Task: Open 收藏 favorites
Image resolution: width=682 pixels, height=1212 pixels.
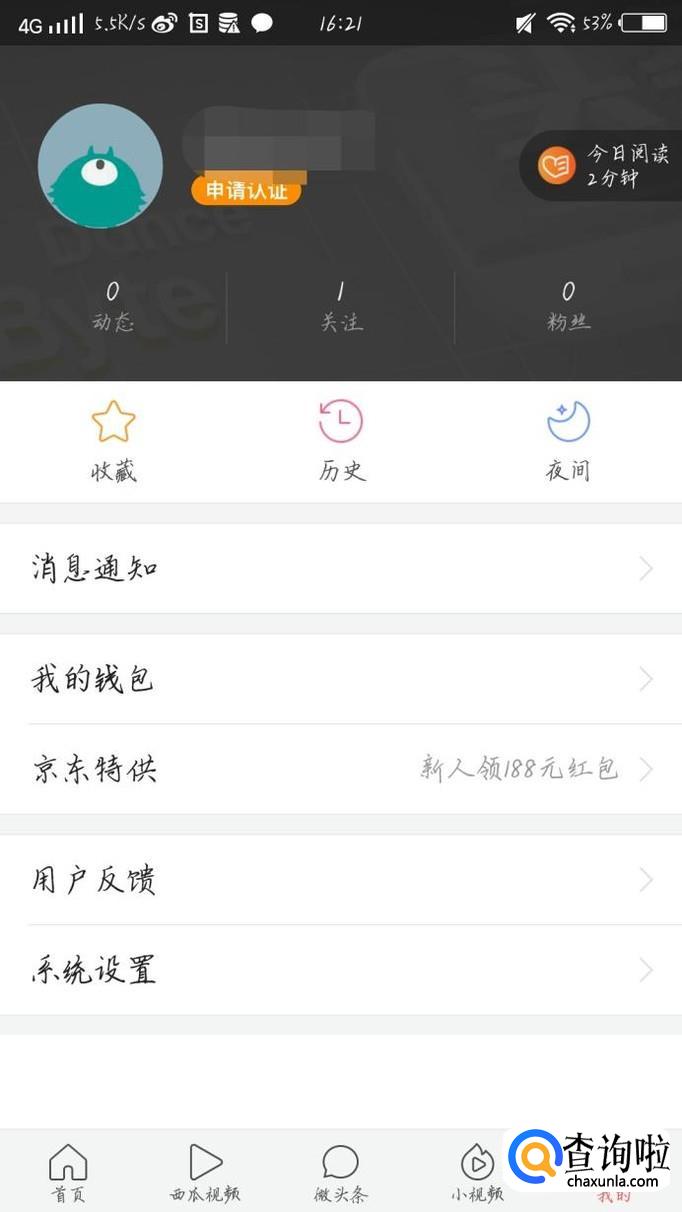Action: 113,441
